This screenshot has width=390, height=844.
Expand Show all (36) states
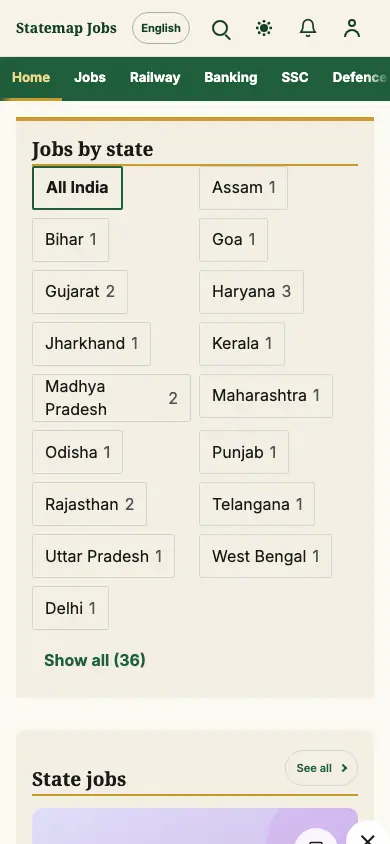point(95,660)
